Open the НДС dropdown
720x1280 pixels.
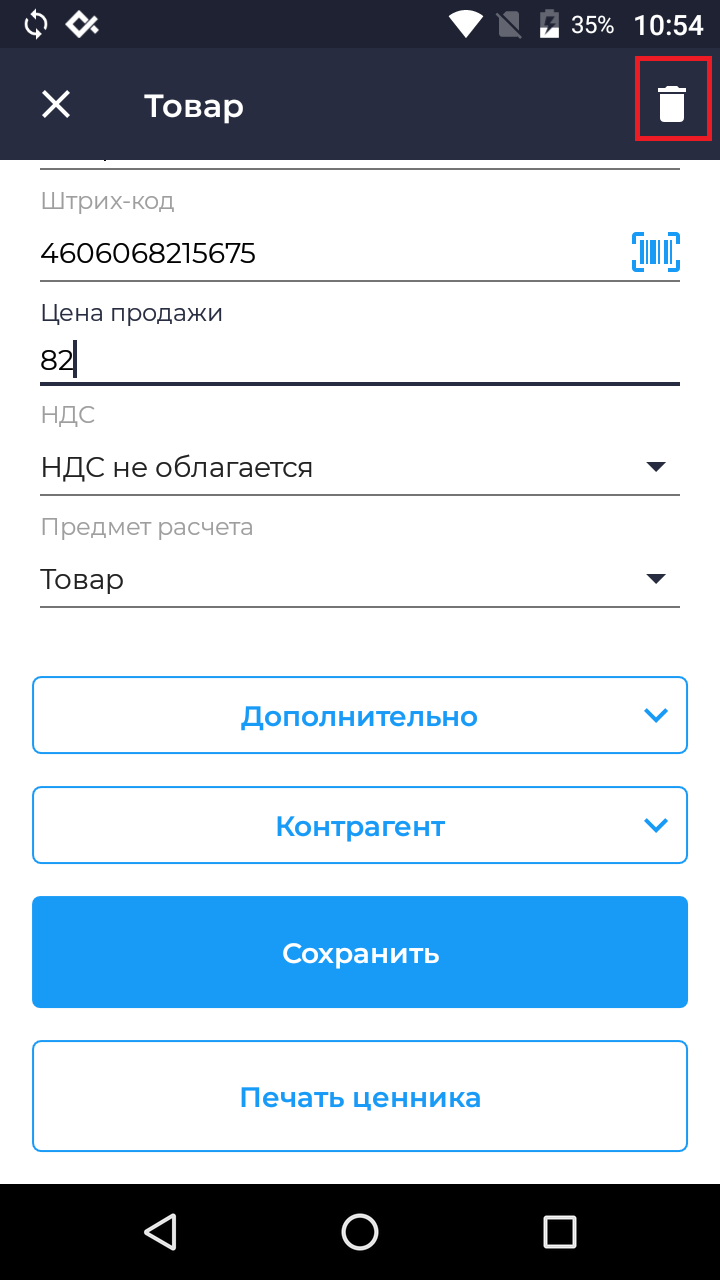(360, 467)
